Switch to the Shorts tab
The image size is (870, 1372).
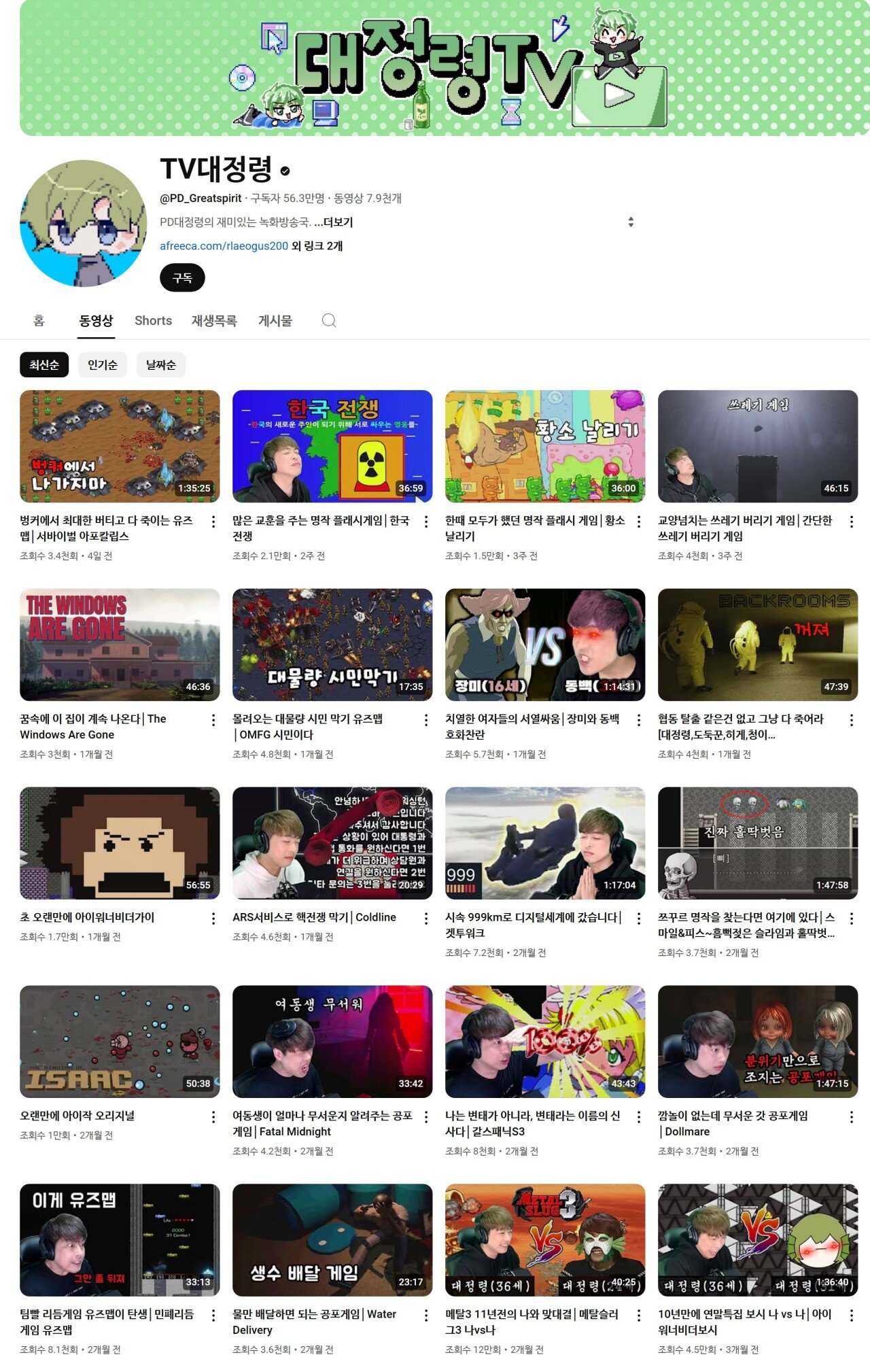coord(153,321)
